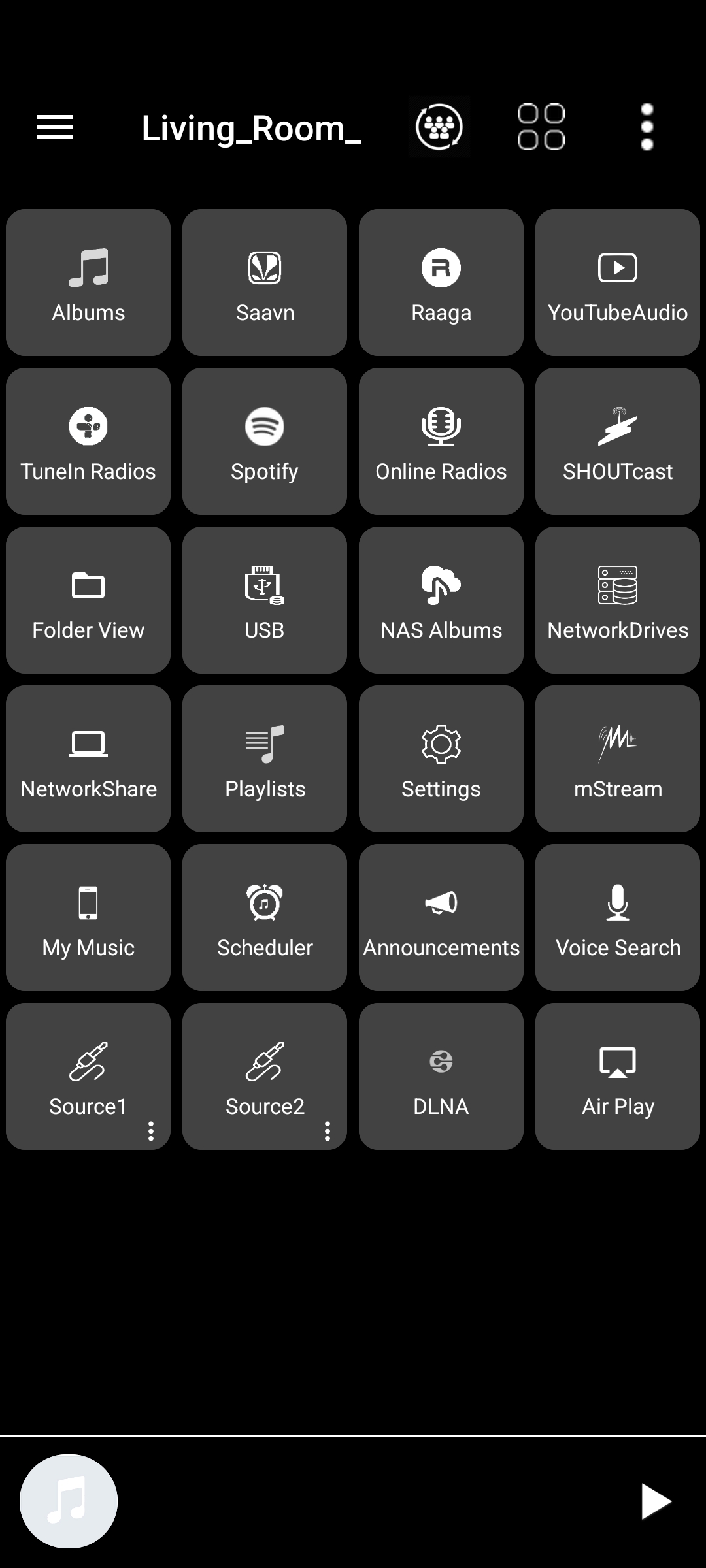Open the Albums tile
This screenshot has width=706, height=1568.
tap(88, 282)
